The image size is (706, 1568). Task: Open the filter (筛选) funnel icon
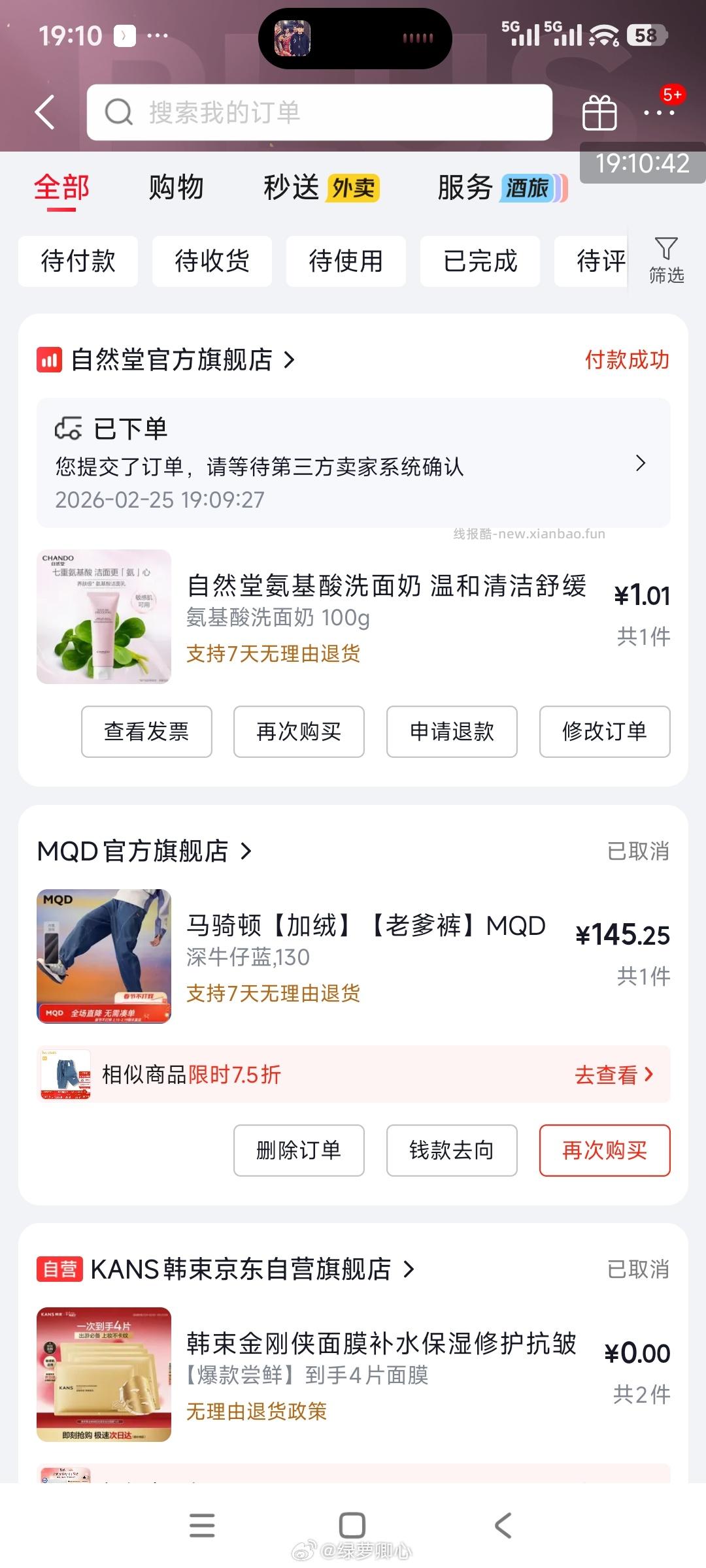666,260
